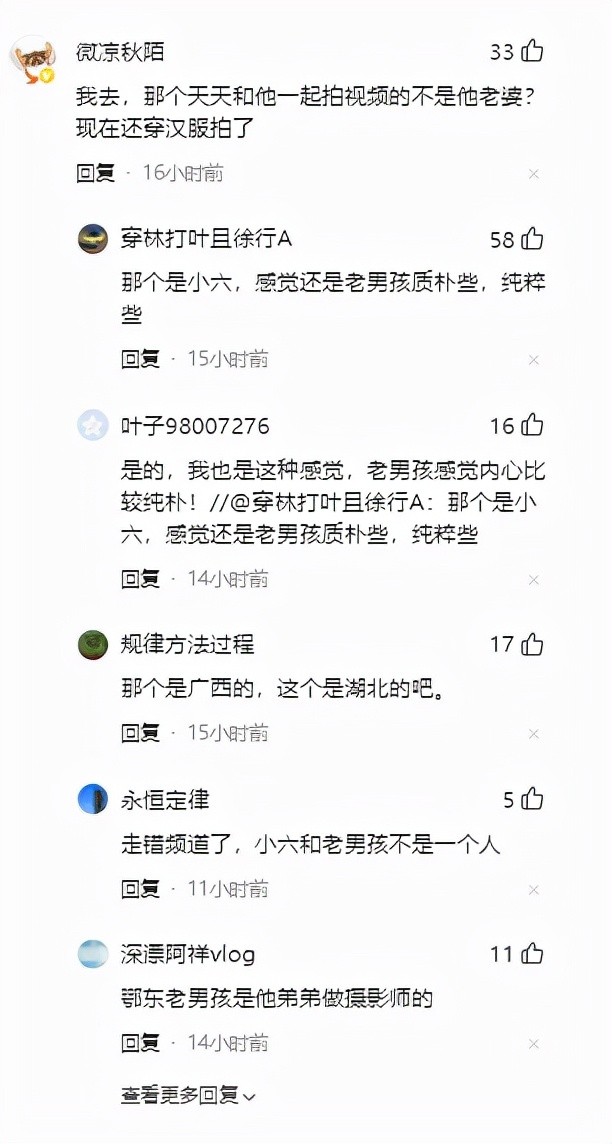Like the comment by 微凉秋陌
The height and width of the screenshot is (1144, 612).
coord(532,51)
